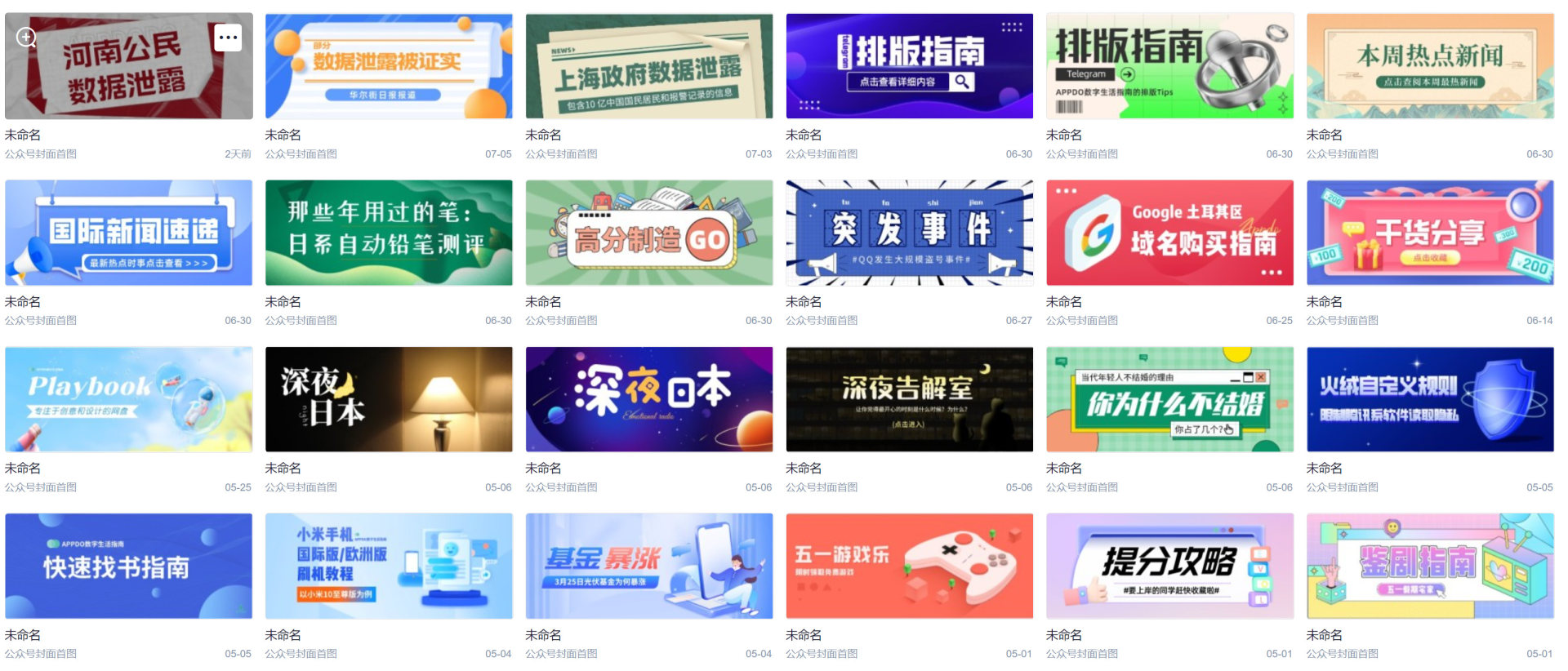Screen dimensions: 1568x671
Task: Select the 高分制造 GO cover design
Action: (648, 233)
